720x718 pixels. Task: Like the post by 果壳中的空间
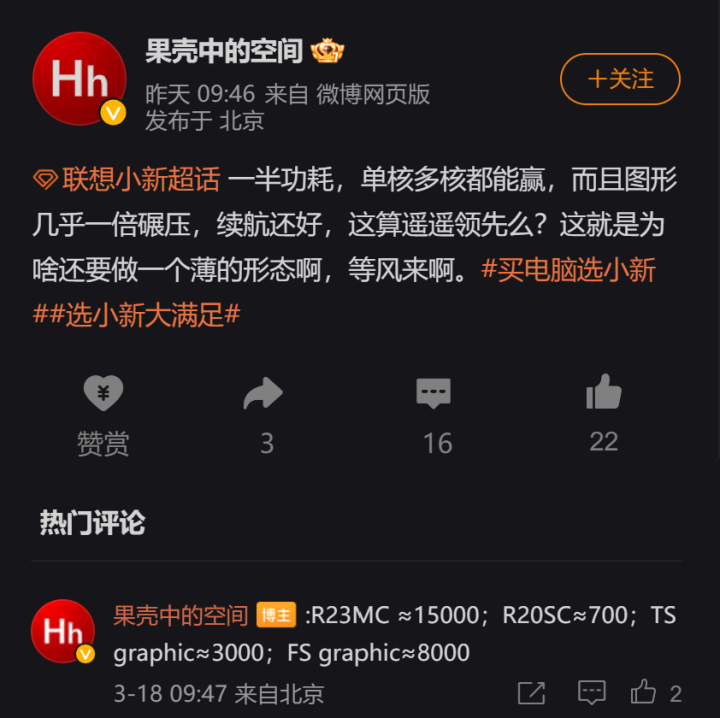(603, 412)
